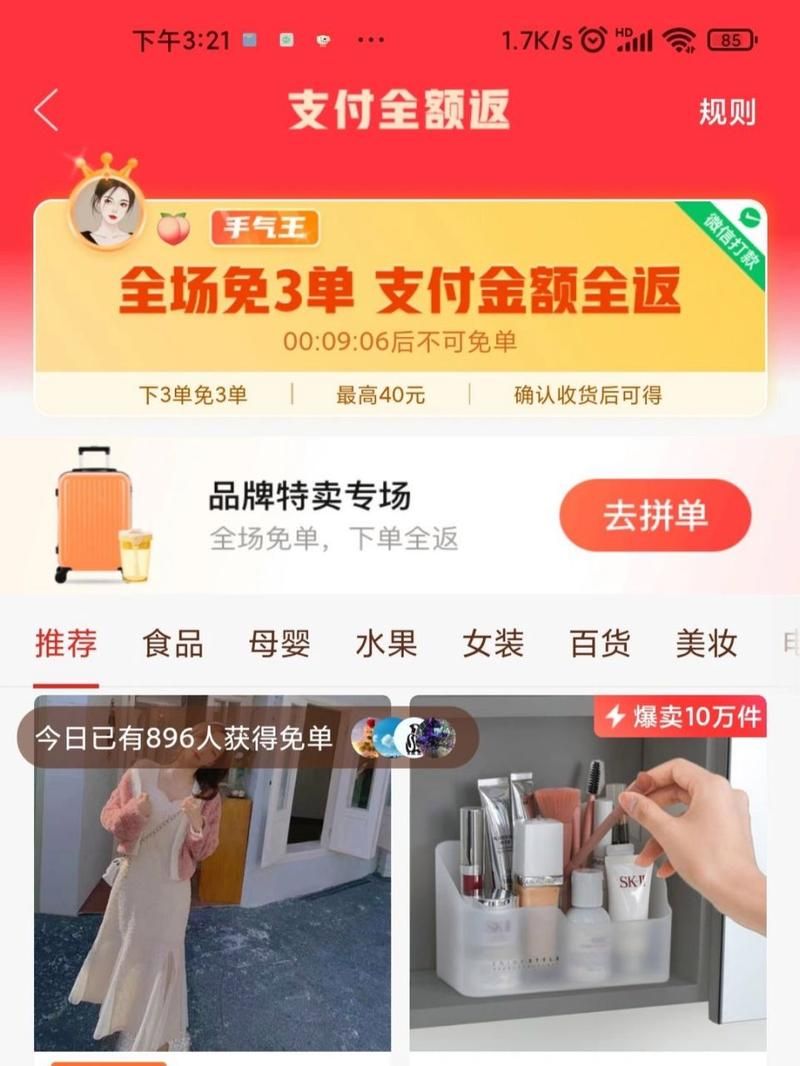
Task: Tap the 去拼单 button
Action: coord(655,516)
